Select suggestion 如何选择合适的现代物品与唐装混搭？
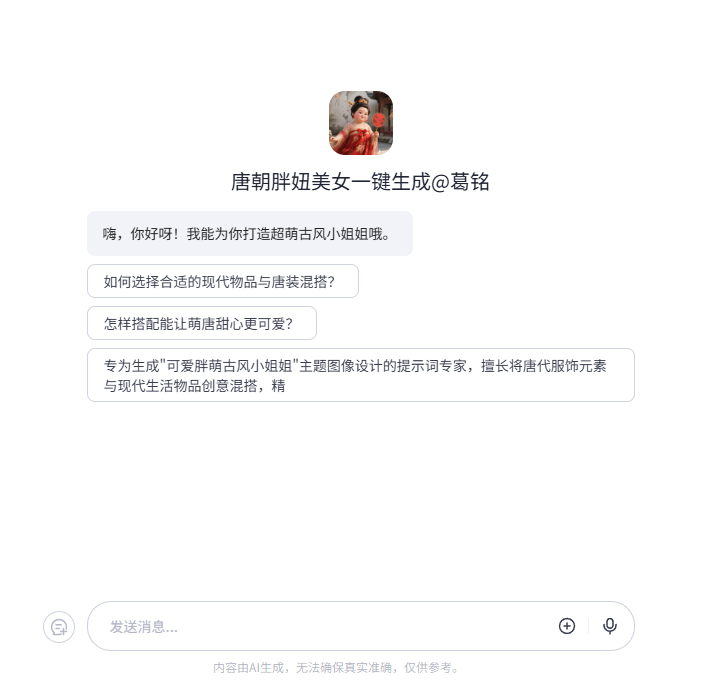Viewport: 710px width, 690px height. (222, 282)
